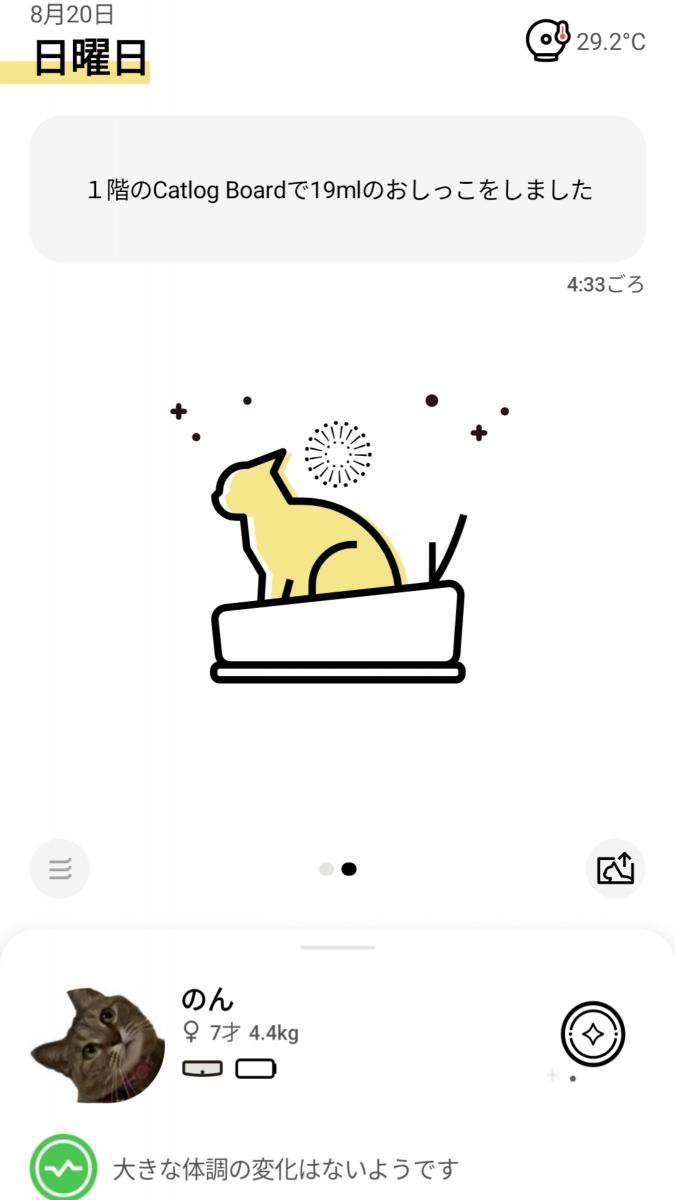Open the room temperature 29.2°C indicator
The width and height of the screenshot is (675, 1200).
coord(586,41)
